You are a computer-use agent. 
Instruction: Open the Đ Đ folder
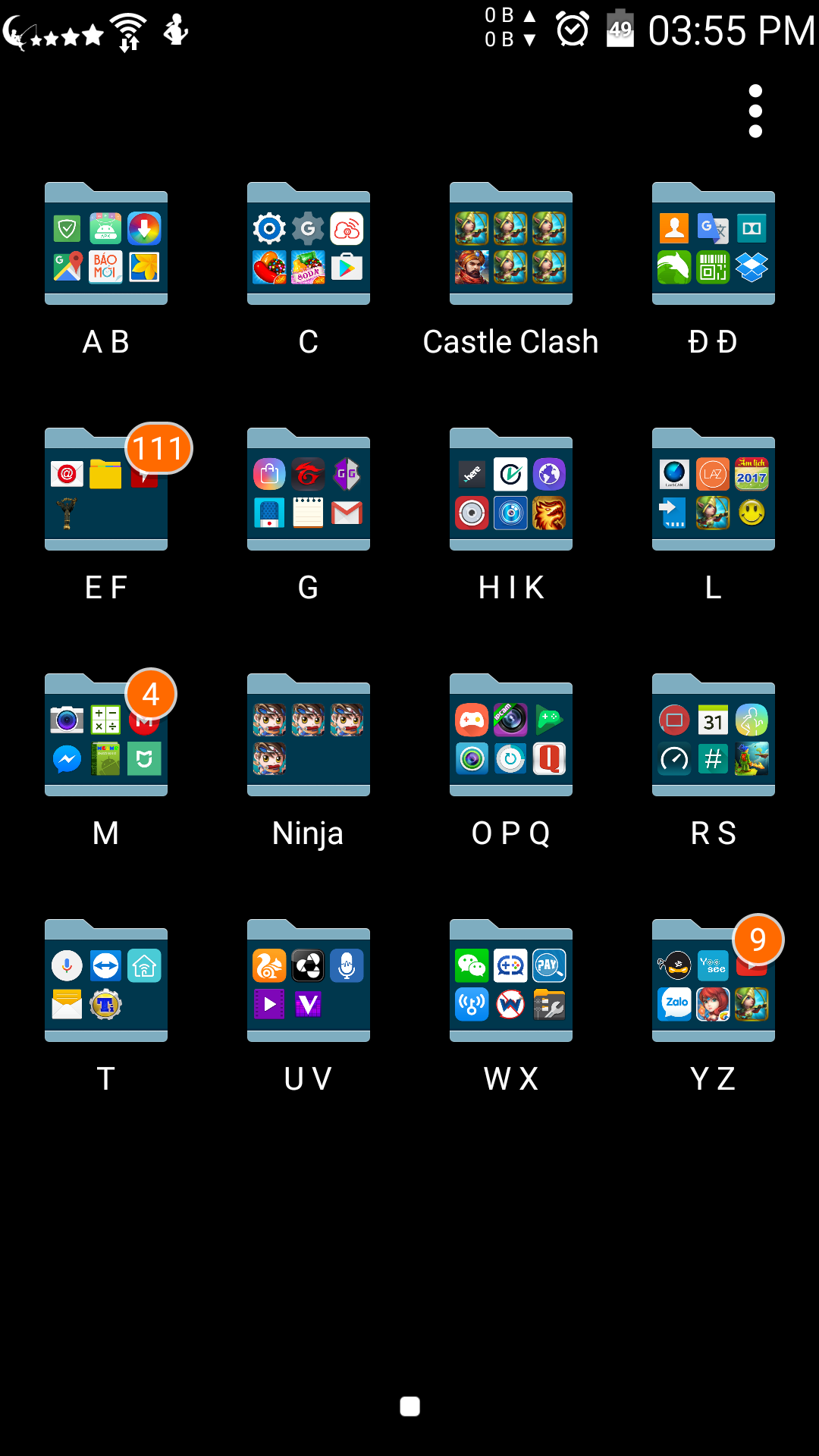714,245
